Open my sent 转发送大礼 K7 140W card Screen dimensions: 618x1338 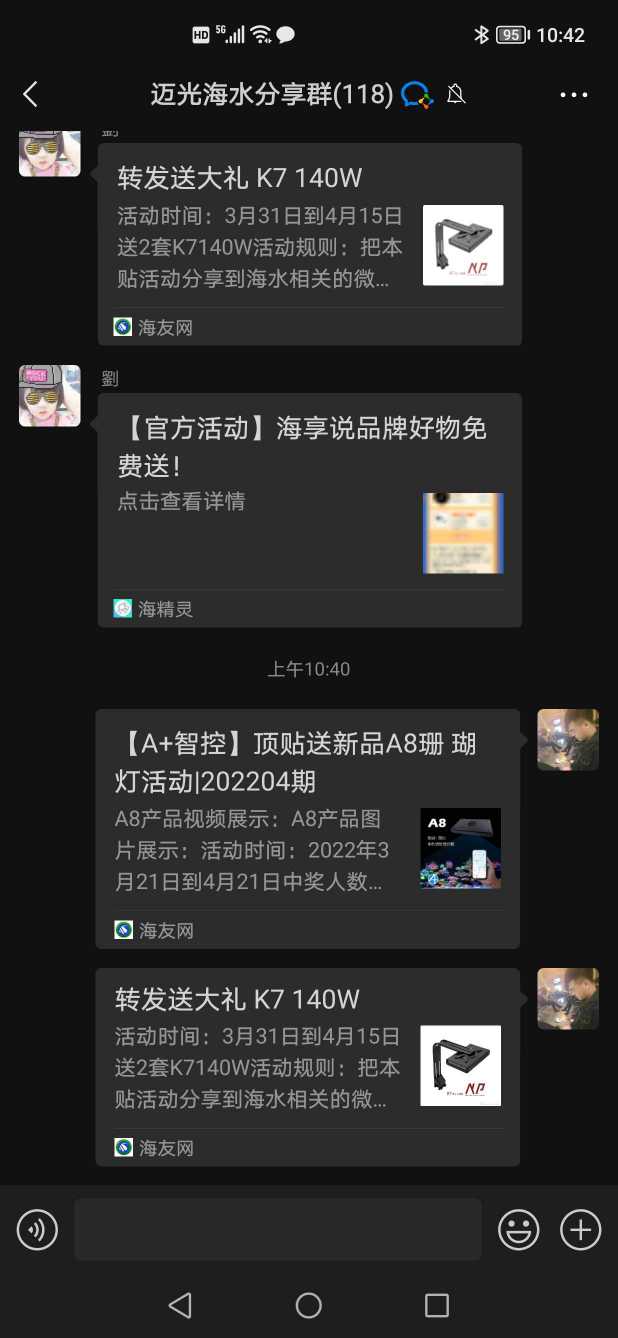[x=307, y=1066]
